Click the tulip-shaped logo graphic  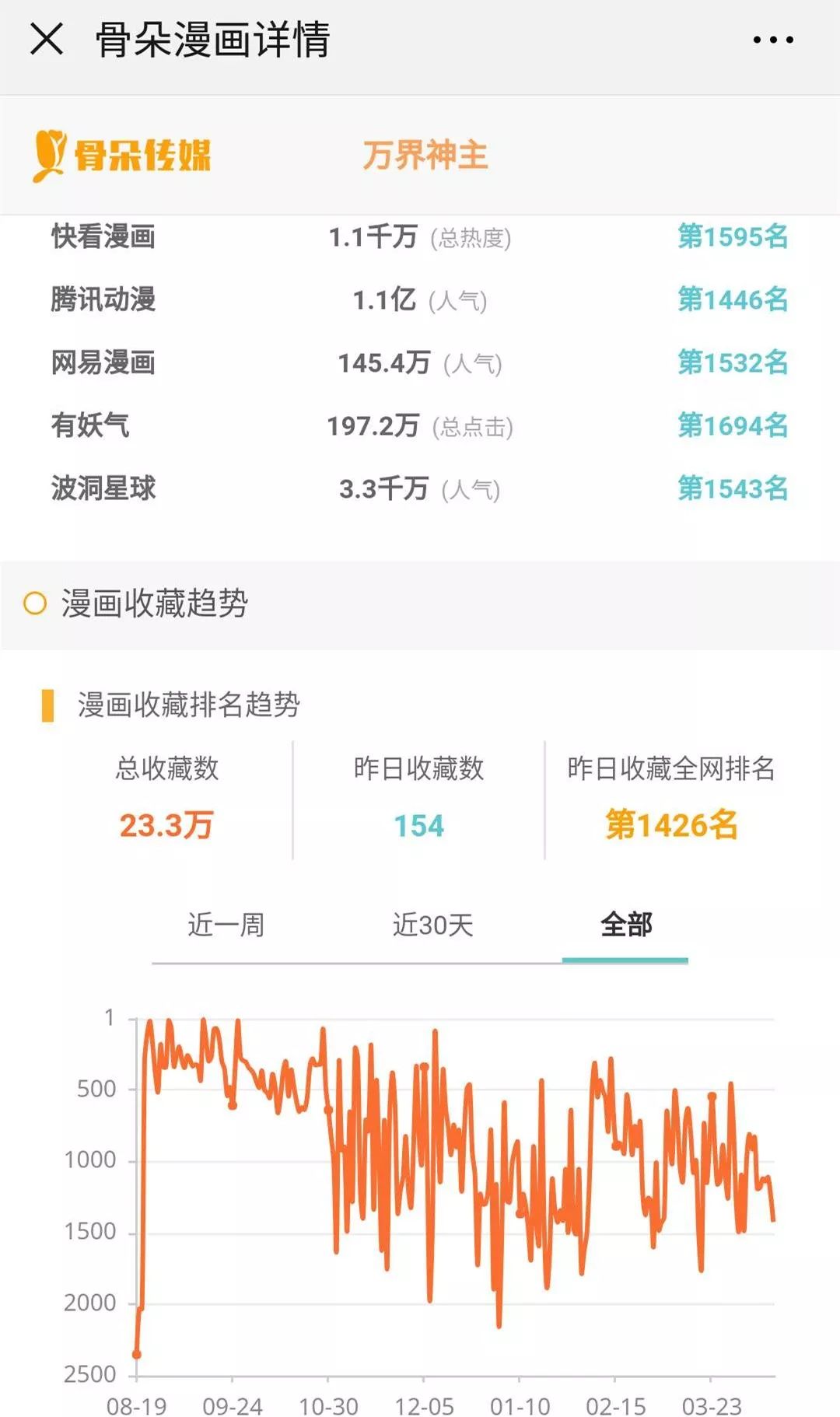[51, 154]
